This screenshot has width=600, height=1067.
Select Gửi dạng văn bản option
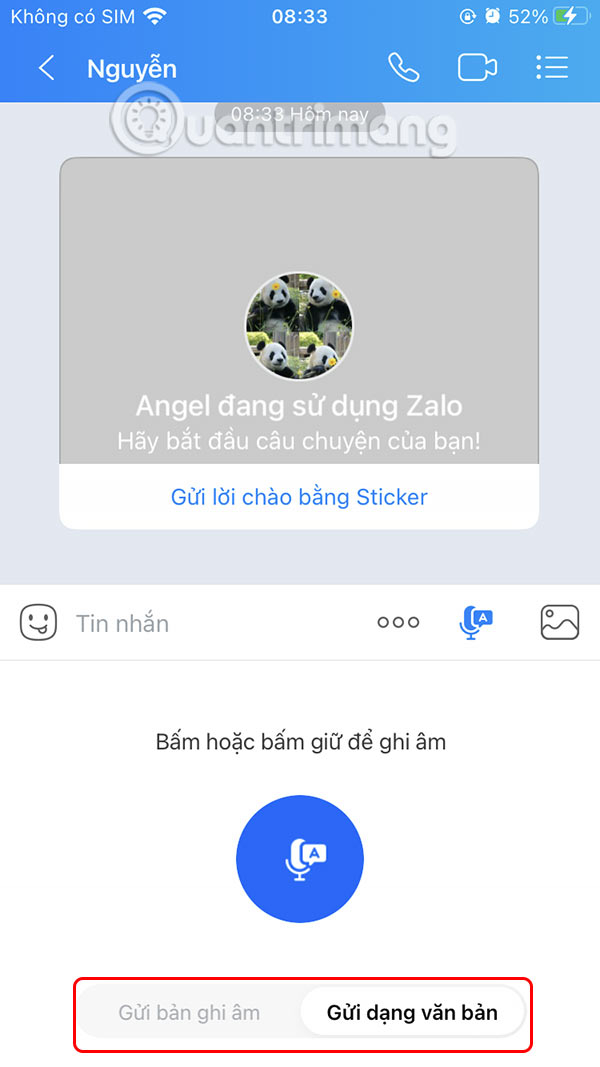[x=412, y=1013]
